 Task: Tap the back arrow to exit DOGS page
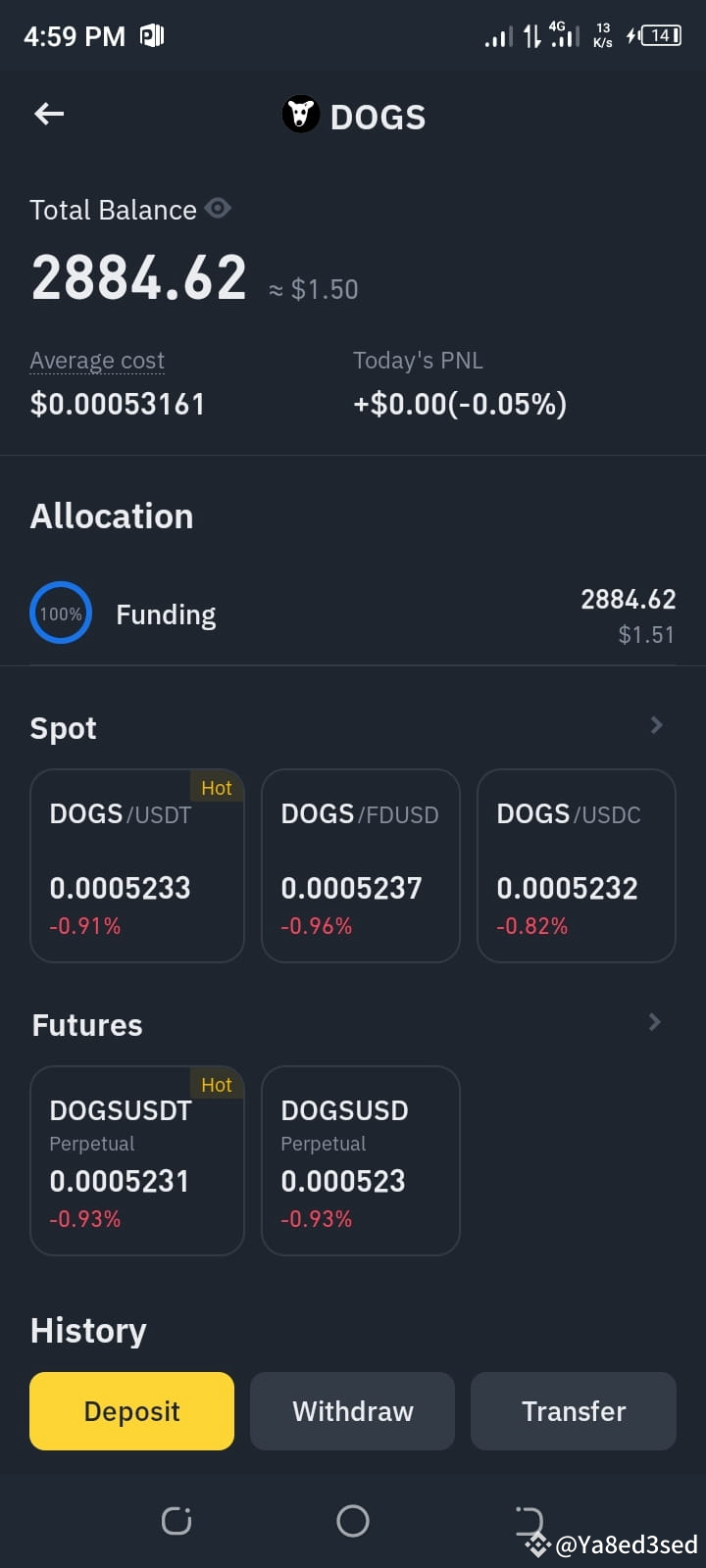coord(48,114)
